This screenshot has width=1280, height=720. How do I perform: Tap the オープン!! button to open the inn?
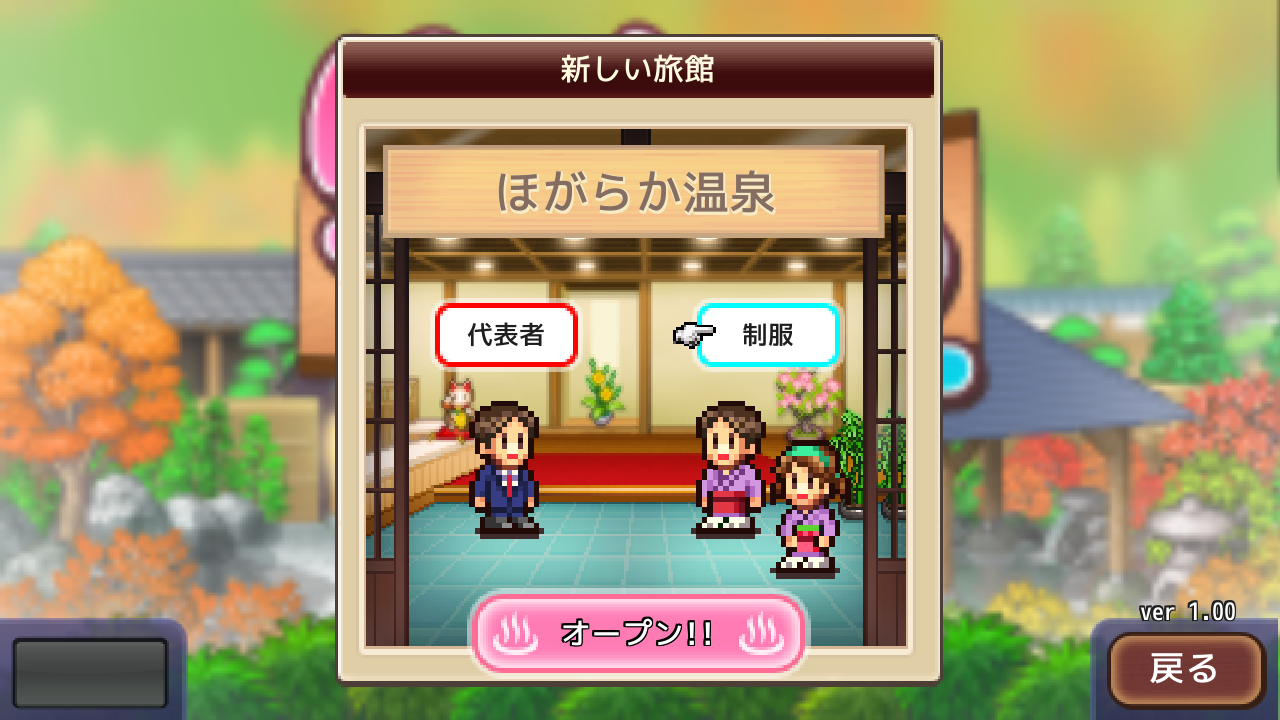tap(638, 632)
